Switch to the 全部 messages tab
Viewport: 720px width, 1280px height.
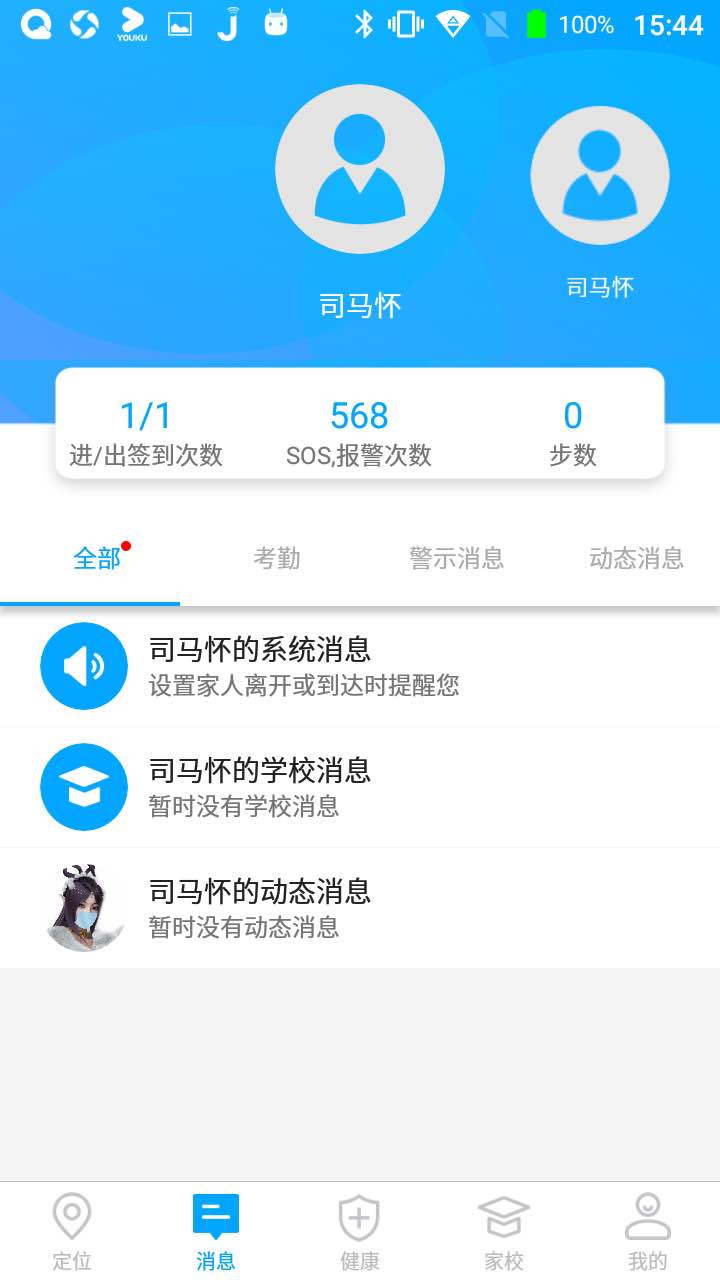[x=96, y=558]
